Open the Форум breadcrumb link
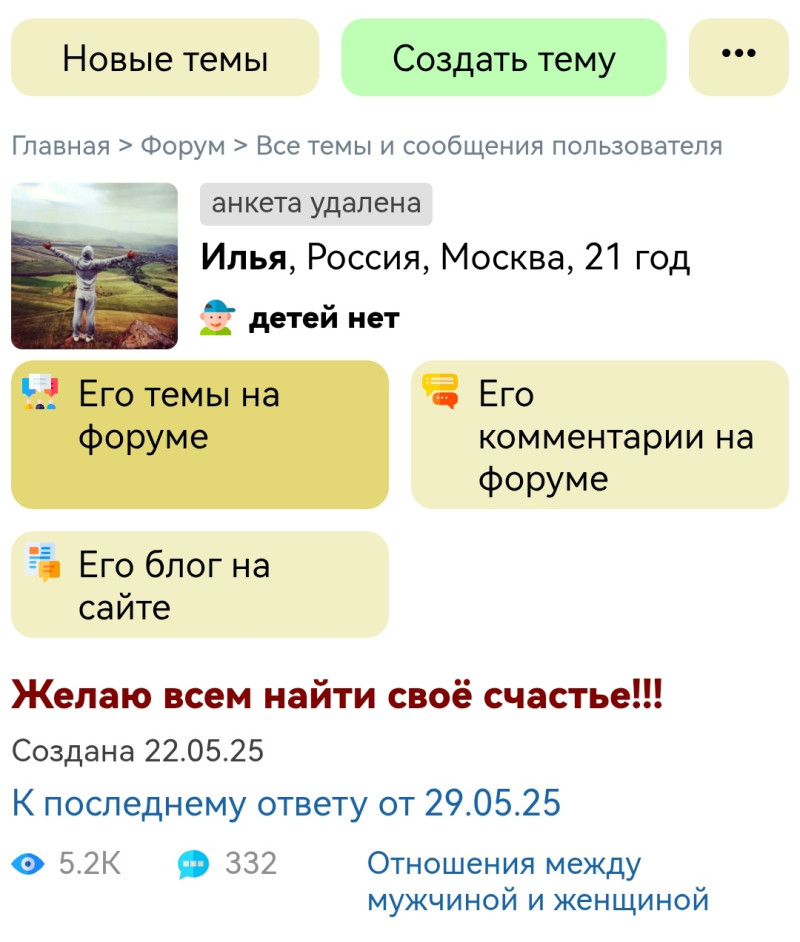The image size is (800, 942). click(183, 146)
